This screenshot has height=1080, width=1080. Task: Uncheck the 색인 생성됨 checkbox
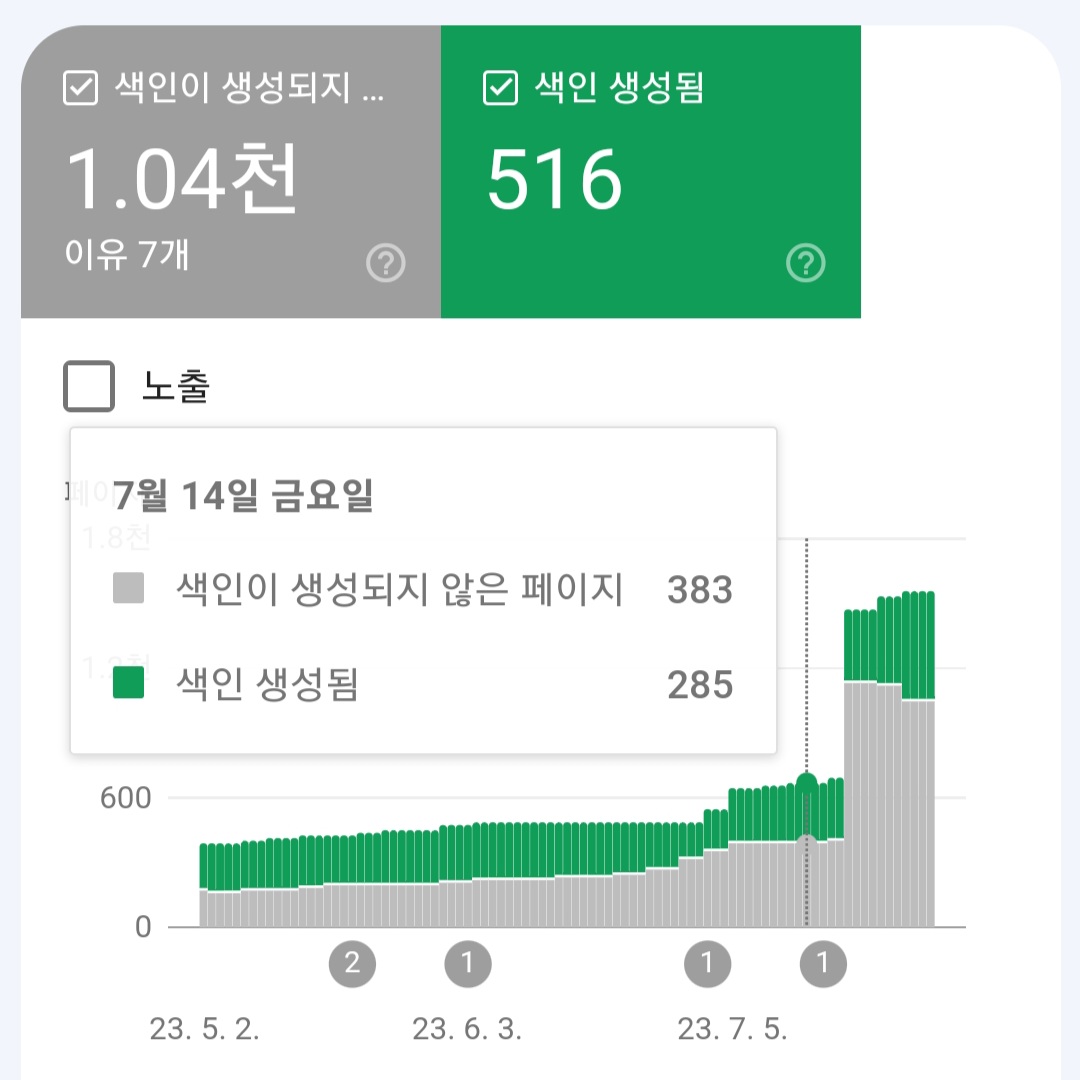(501, 88)
